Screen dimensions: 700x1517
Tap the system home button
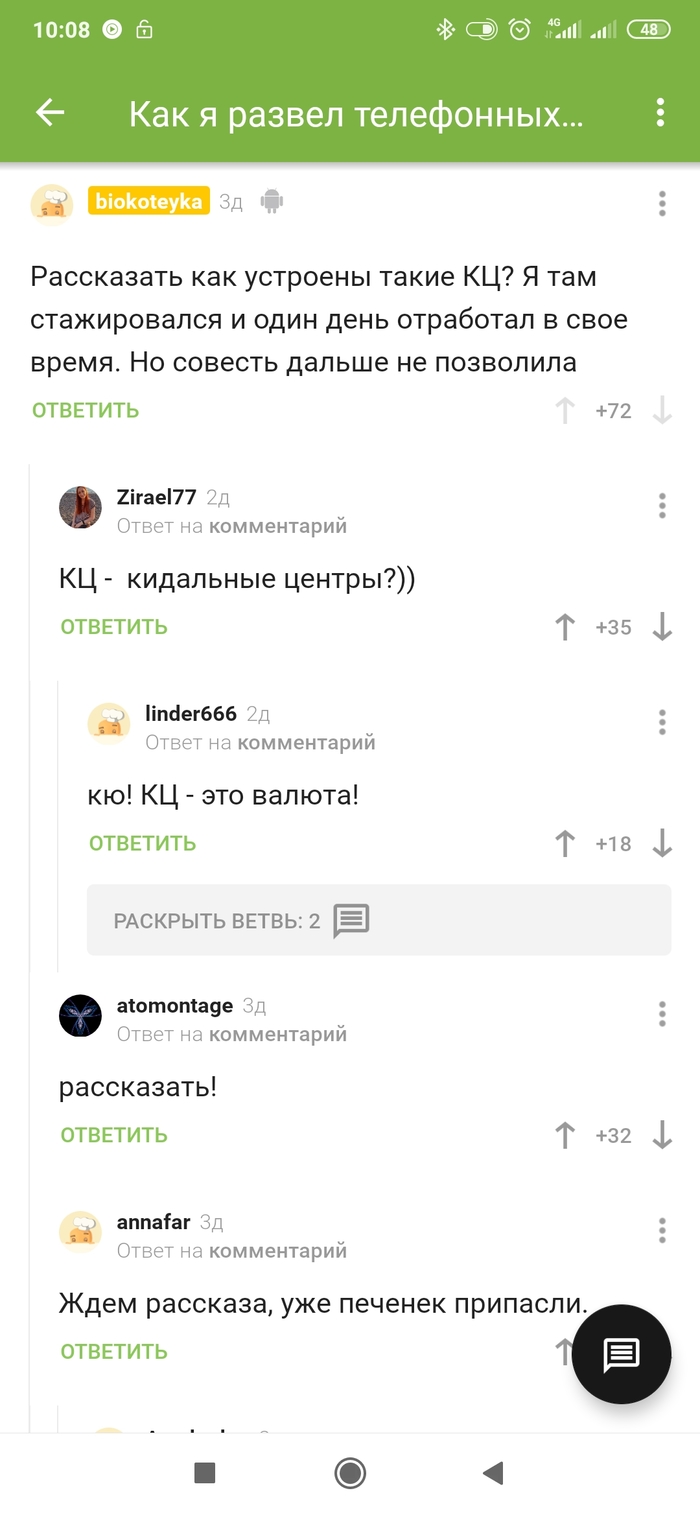pos(350,1472)
